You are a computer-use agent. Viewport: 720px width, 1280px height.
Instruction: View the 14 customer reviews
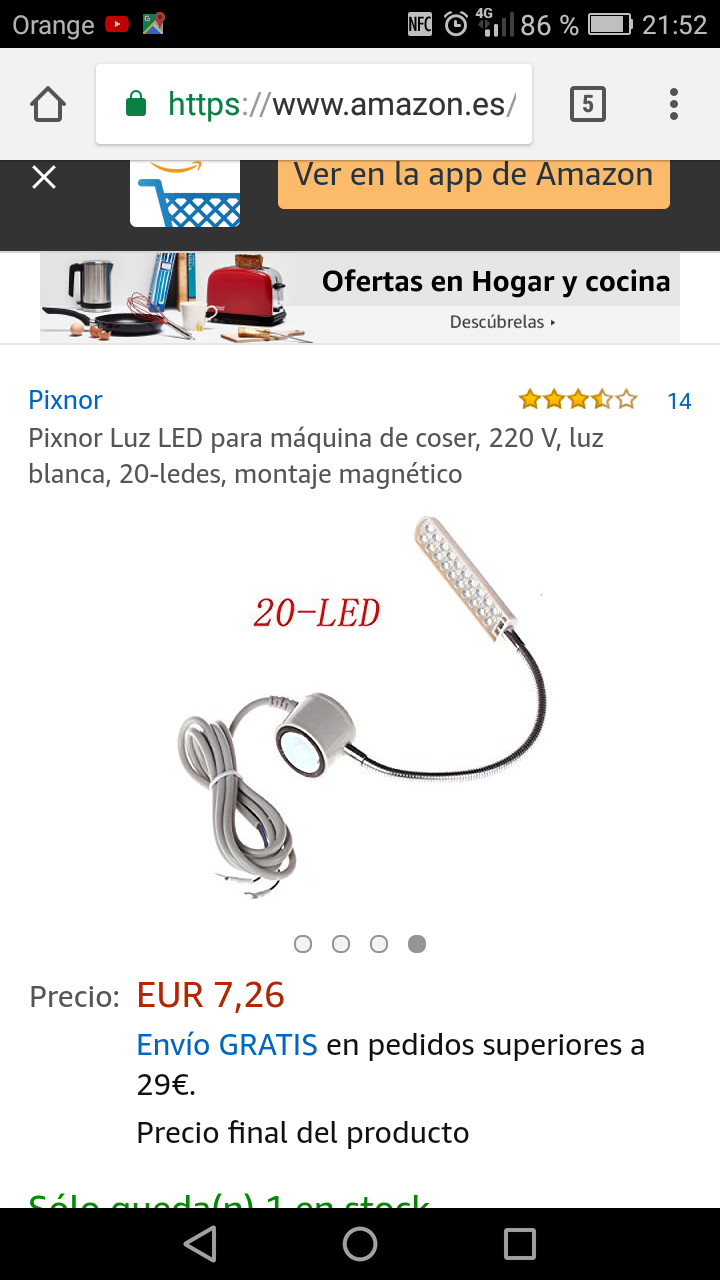point(679,401)
